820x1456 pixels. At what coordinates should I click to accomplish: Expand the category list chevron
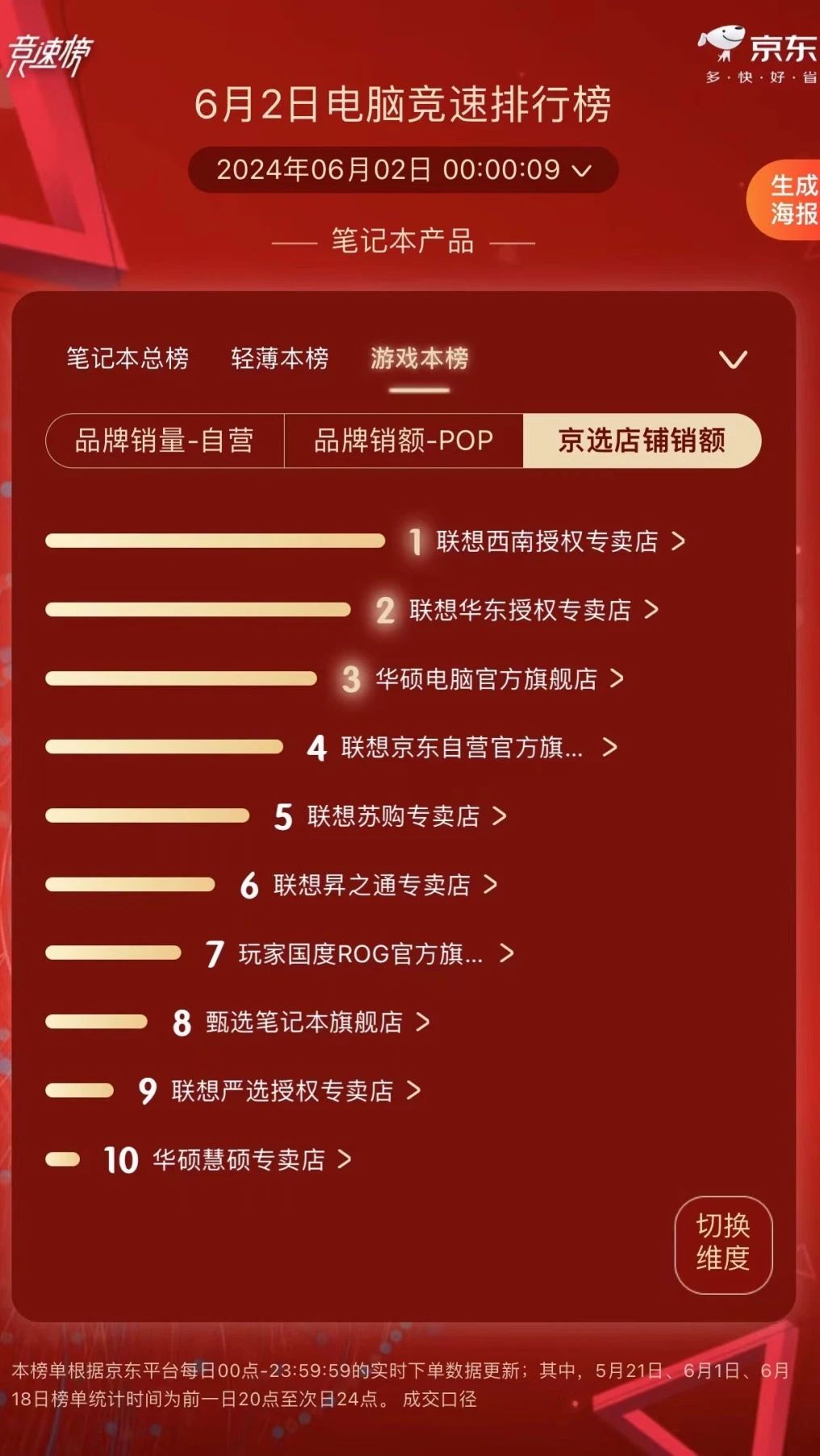(x=733, y=359)
